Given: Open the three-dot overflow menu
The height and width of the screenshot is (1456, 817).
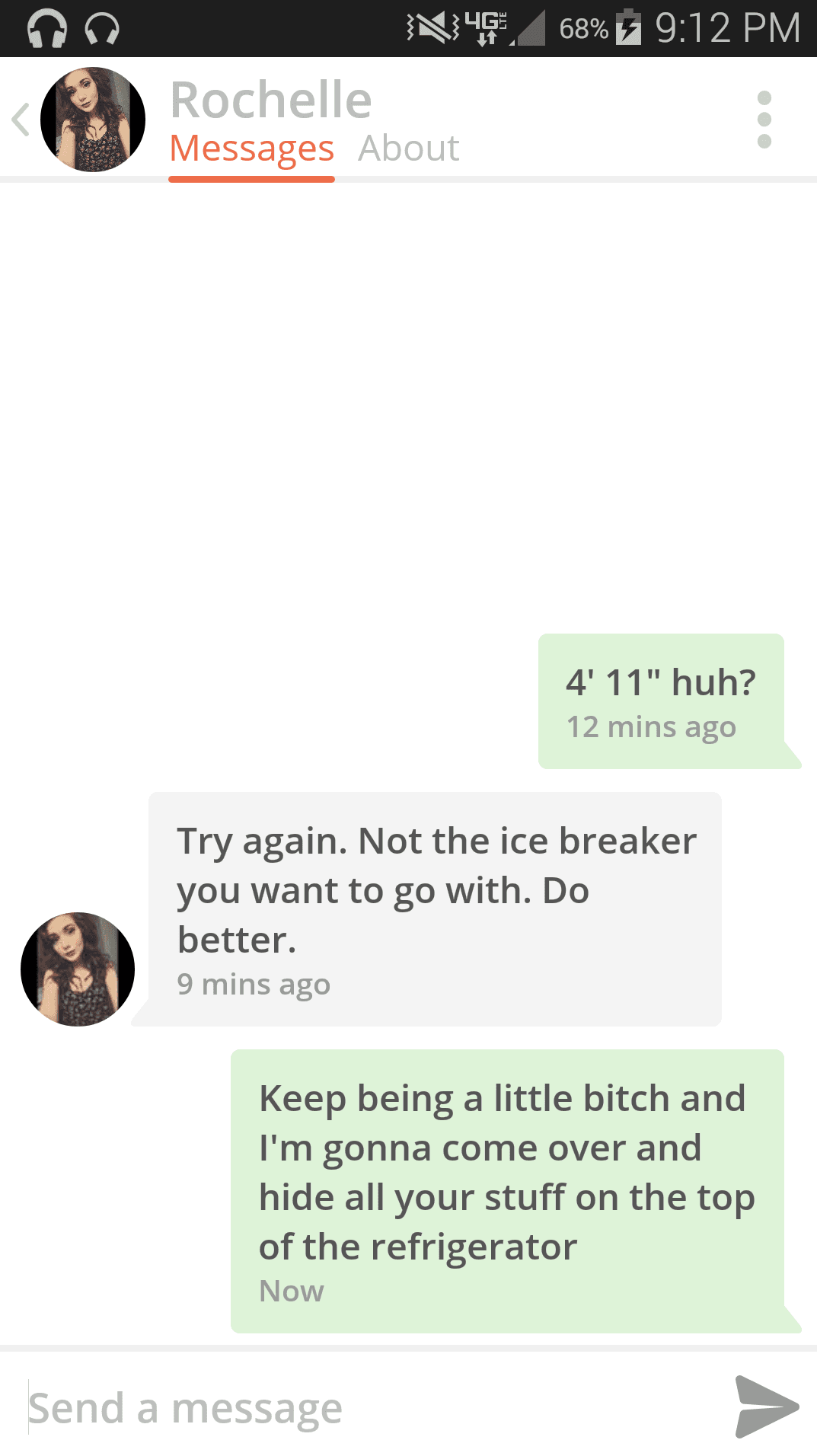Looking at the screenshot, I should pos(764,120).
